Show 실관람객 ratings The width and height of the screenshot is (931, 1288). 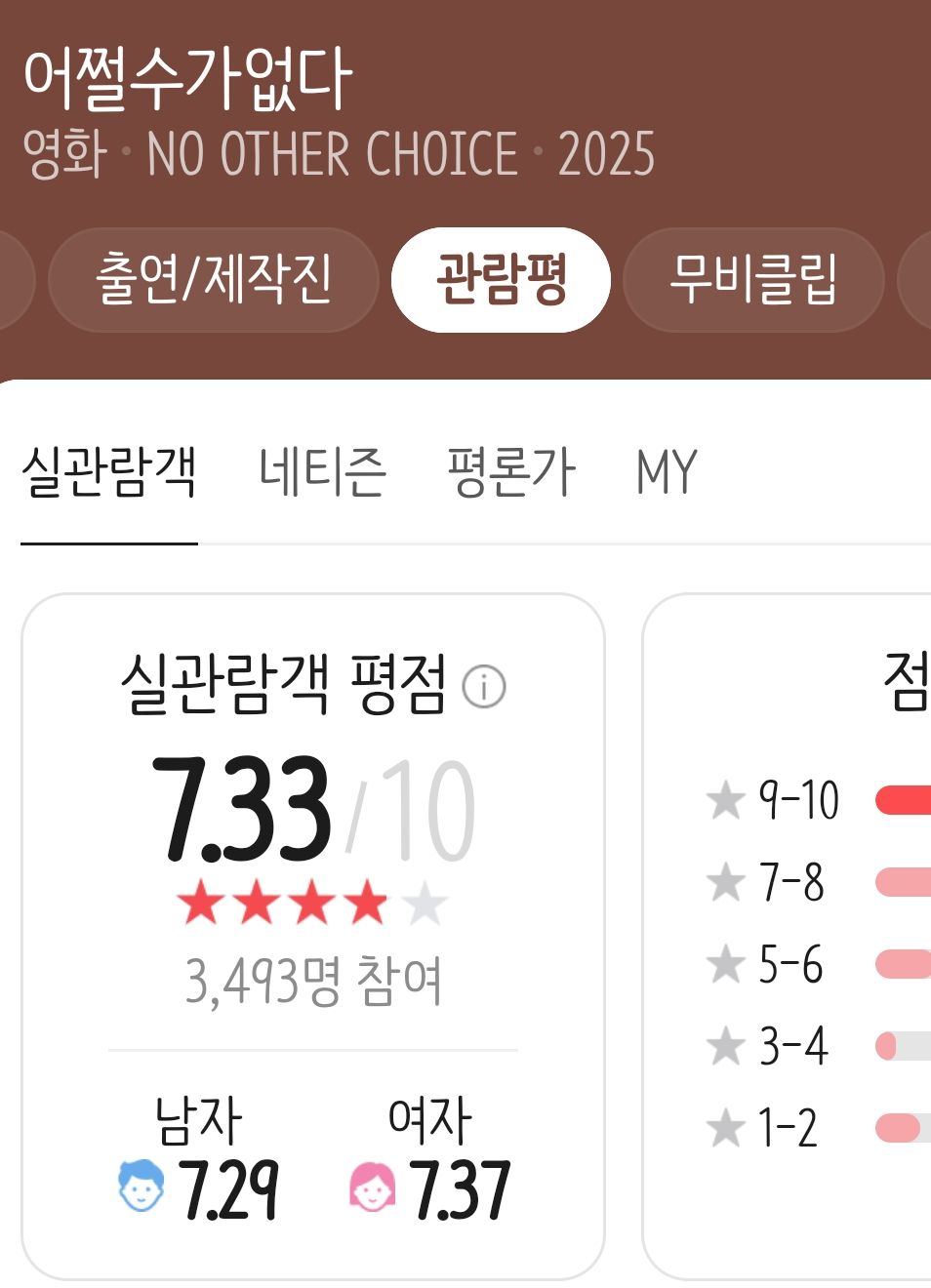point(109,473)
